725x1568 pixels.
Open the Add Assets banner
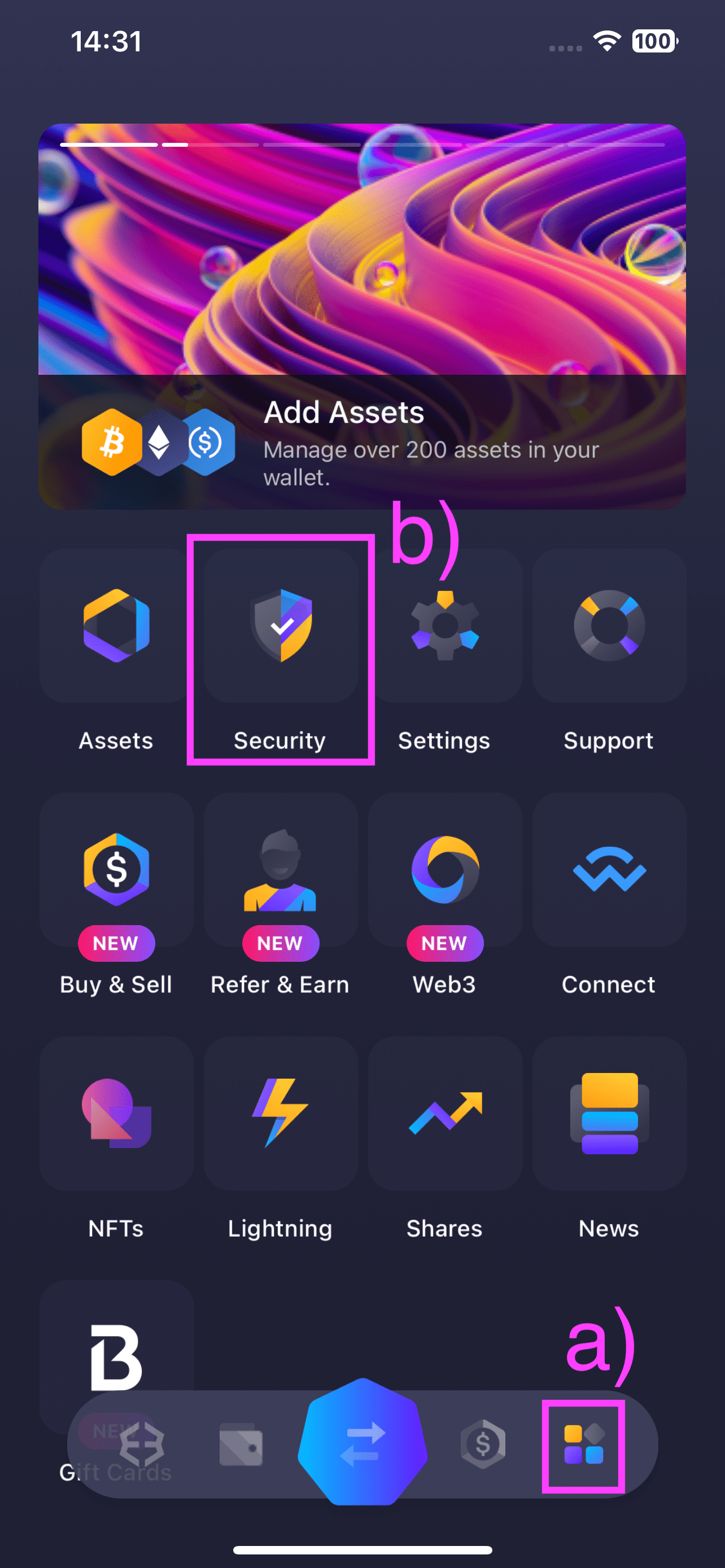click(x=362, y=317)
